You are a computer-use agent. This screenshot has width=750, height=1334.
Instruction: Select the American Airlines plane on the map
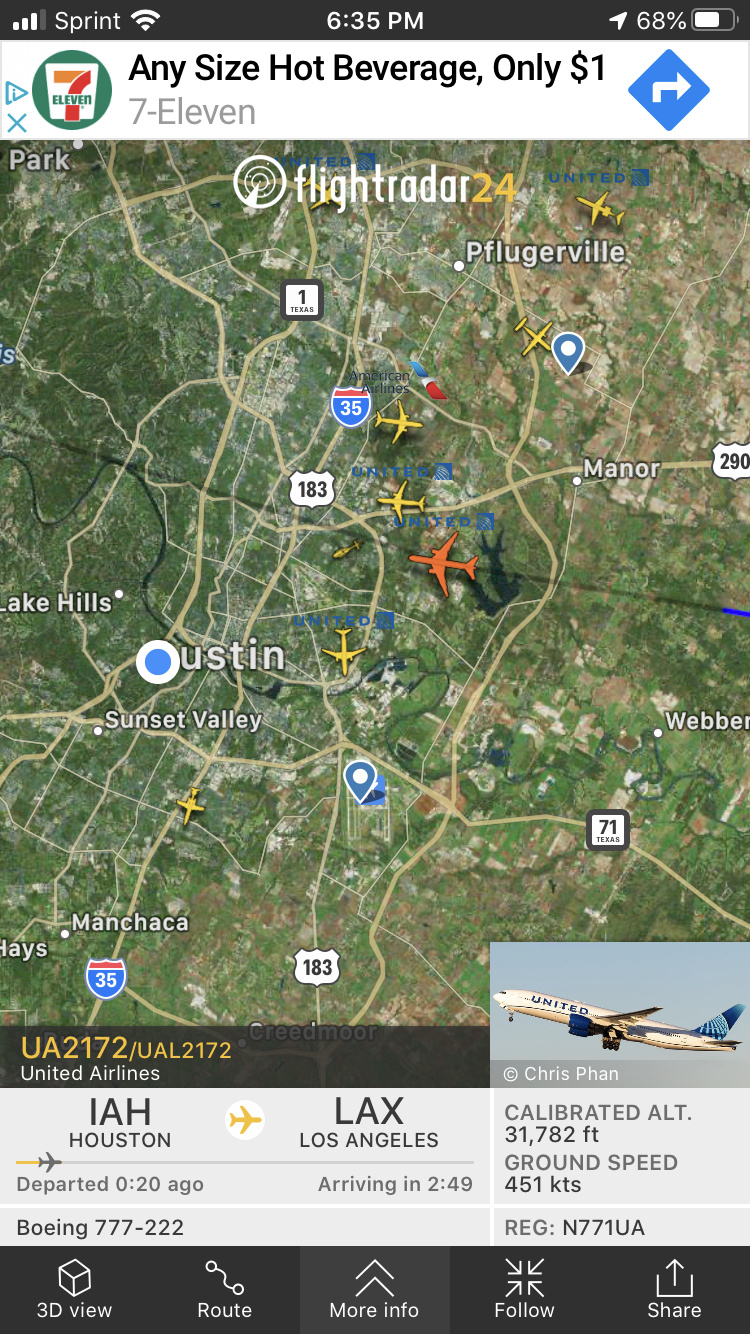pyautogui.click(x=400, y=421)
